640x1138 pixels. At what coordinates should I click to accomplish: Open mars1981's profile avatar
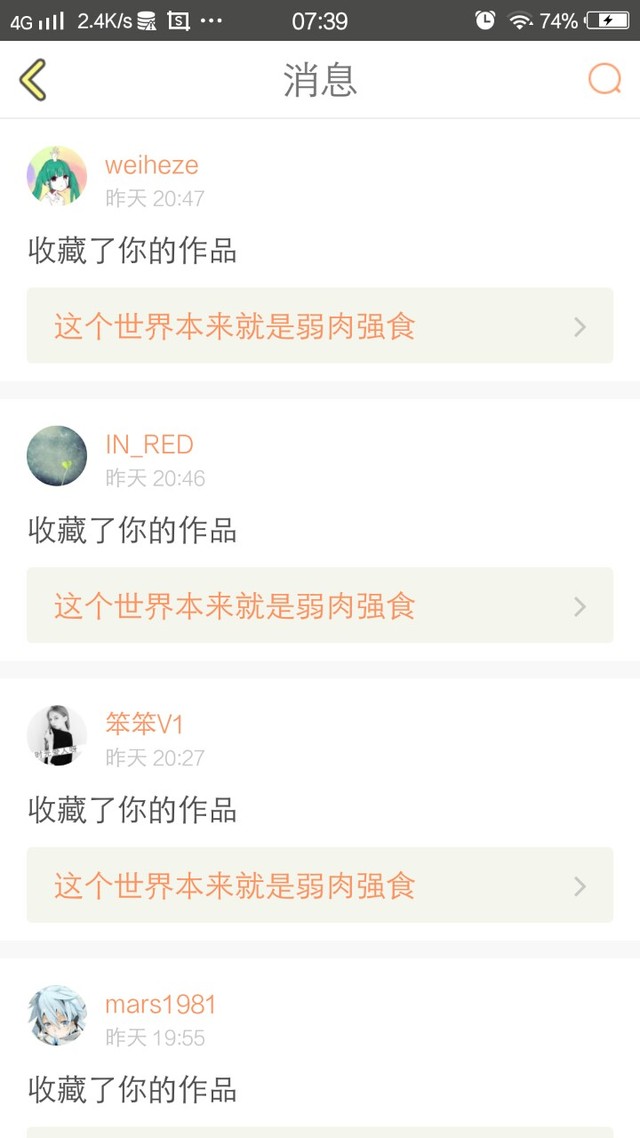tap(57, 1015)
